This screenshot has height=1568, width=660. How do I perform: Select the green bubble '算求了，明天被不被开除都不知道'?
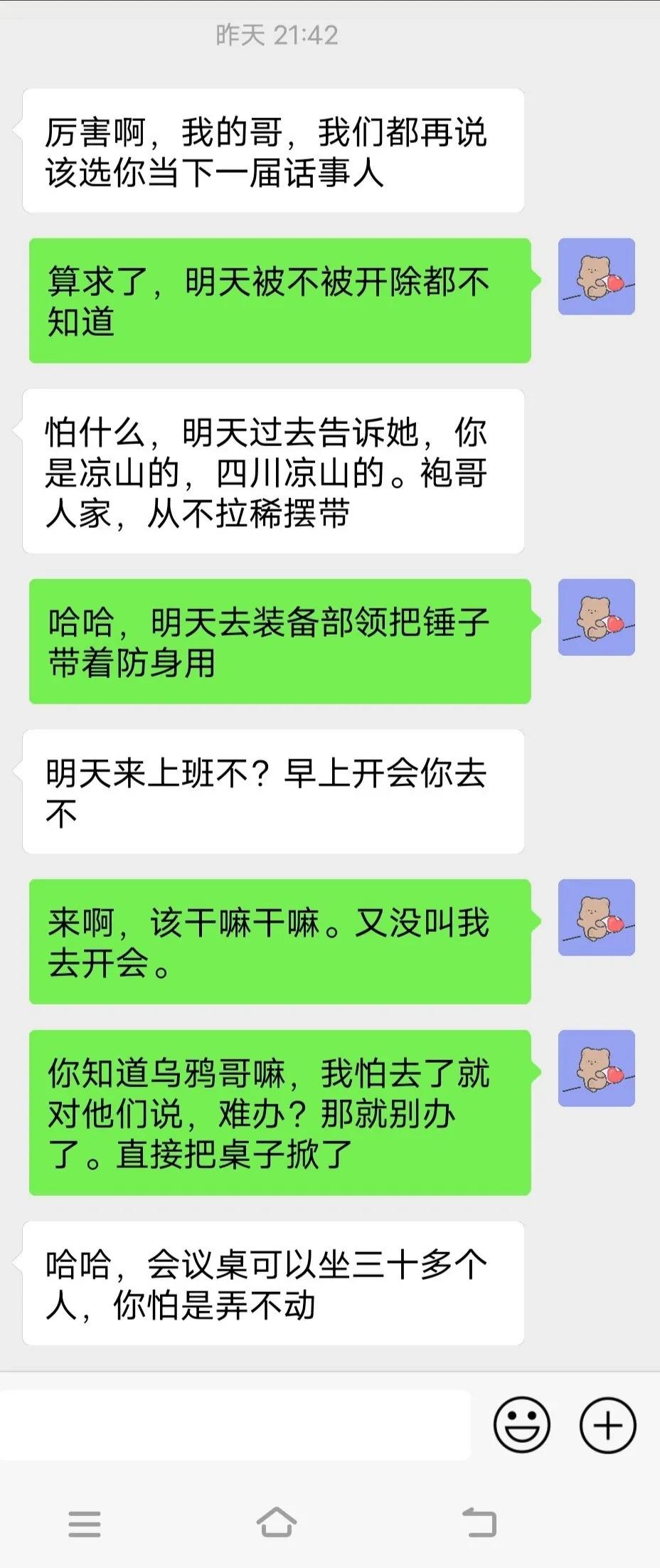(280, 299)
